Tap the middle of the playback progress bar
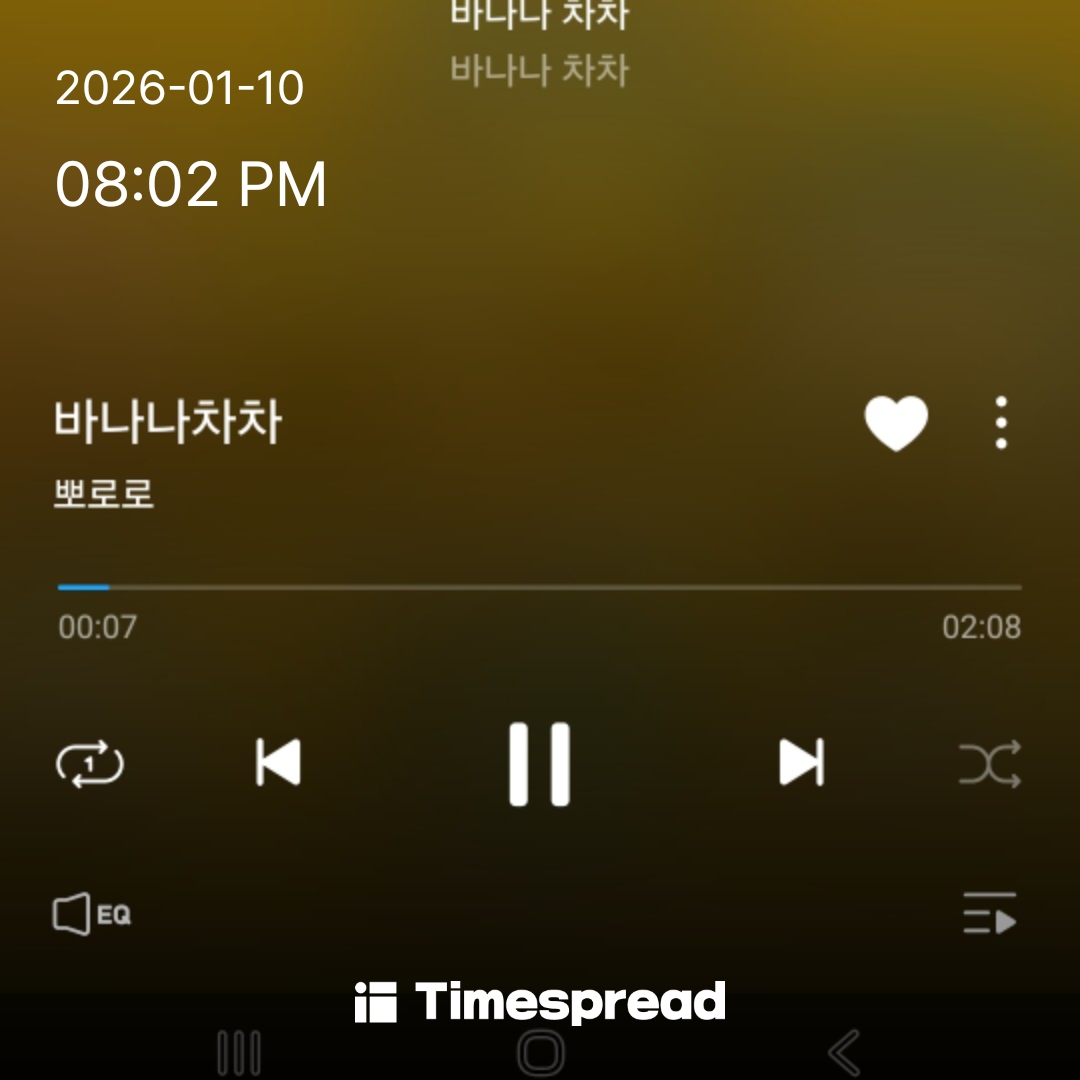Image resolution: width=1080 pixels, height=1080 pixels. coord(540,587)
